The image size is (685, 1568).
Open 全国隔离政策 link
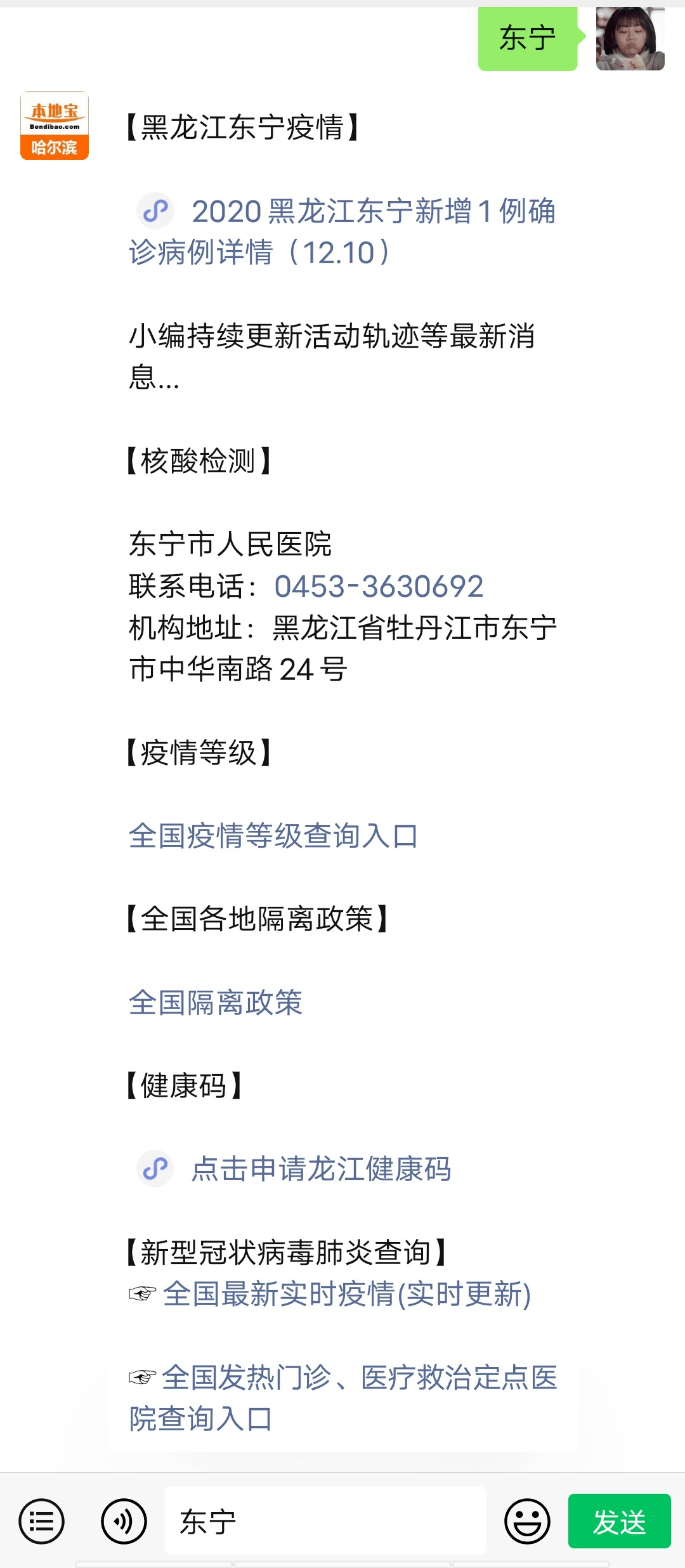click(216, 1003)
